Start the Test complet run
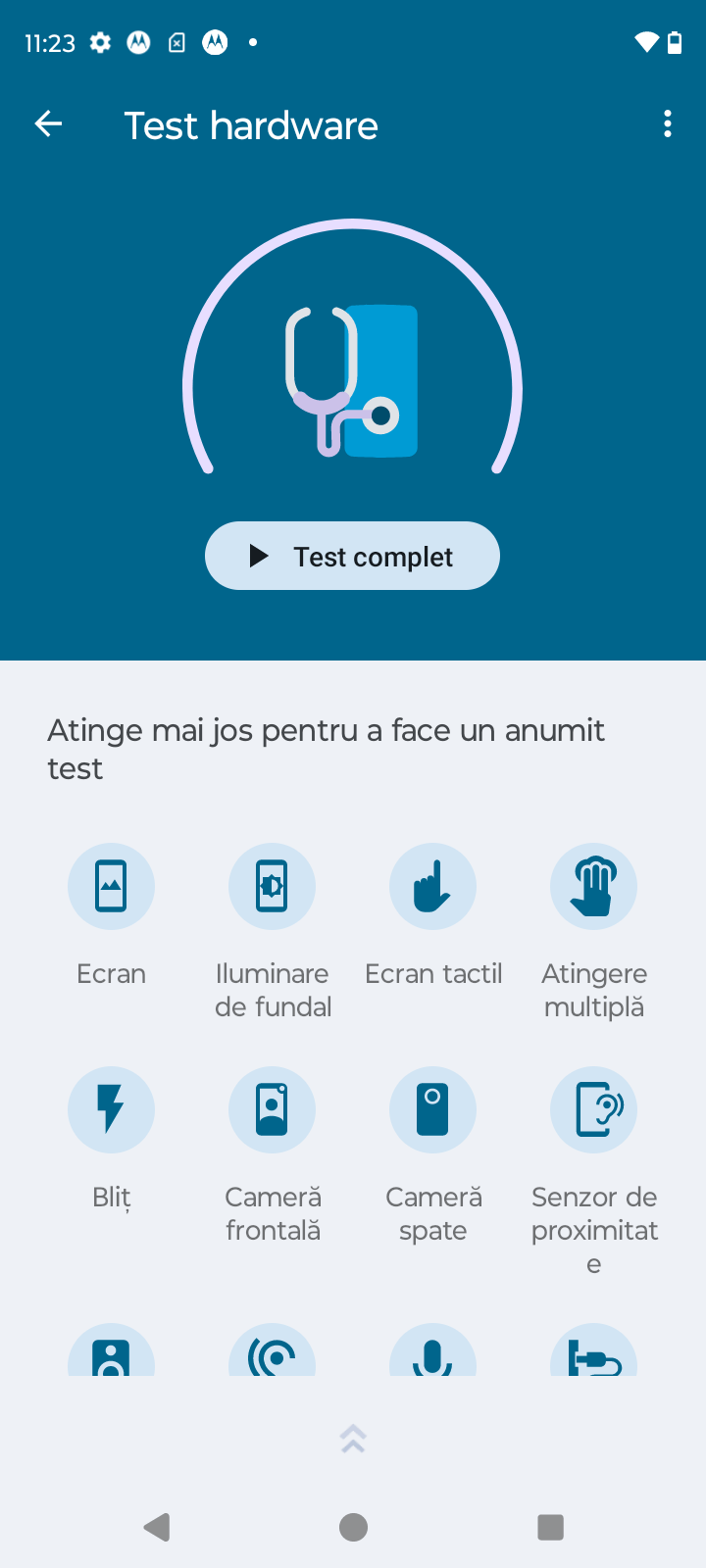Screen dimensions: 706x1568 [x=352, y=556]
